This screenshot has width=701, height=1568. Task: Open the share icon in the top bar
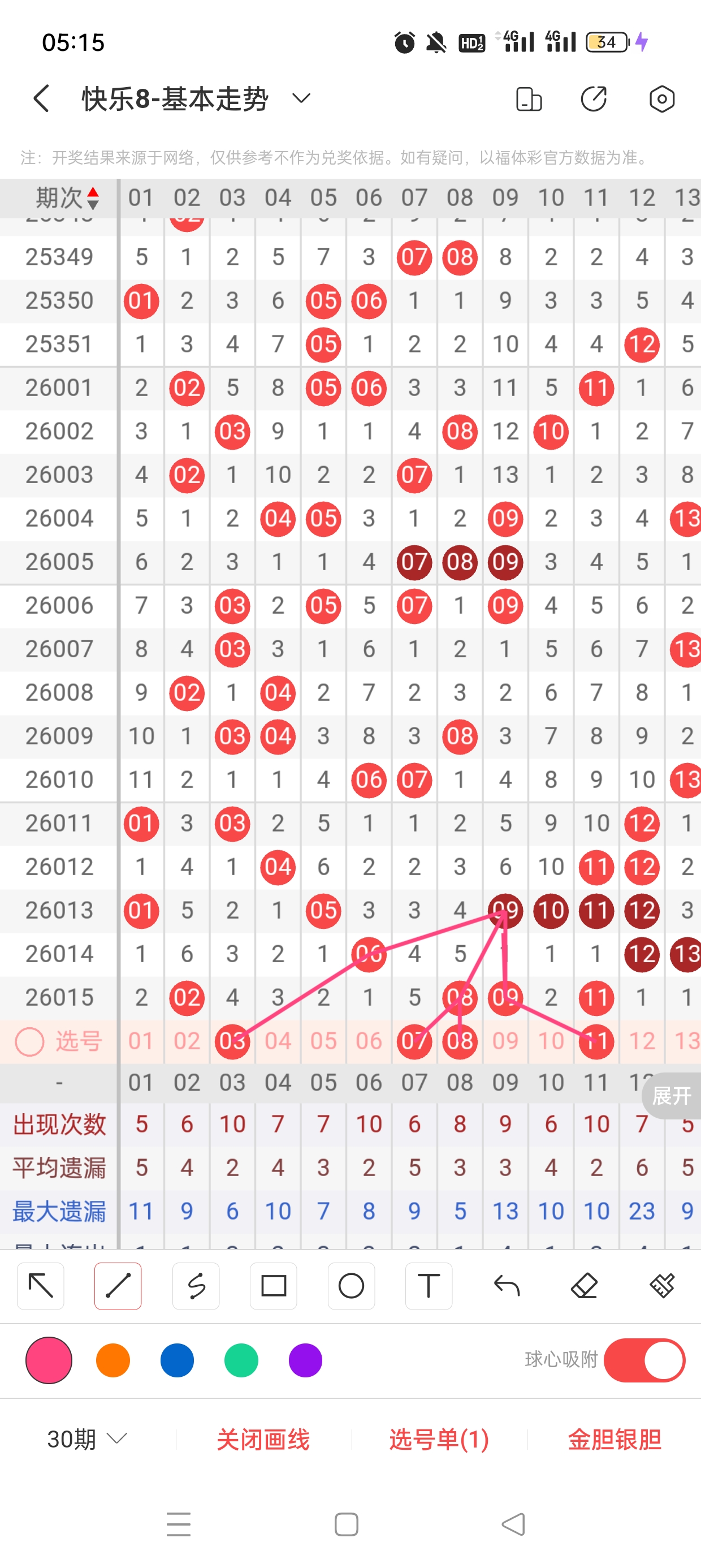pyautogui.click(x=593, y=98)
